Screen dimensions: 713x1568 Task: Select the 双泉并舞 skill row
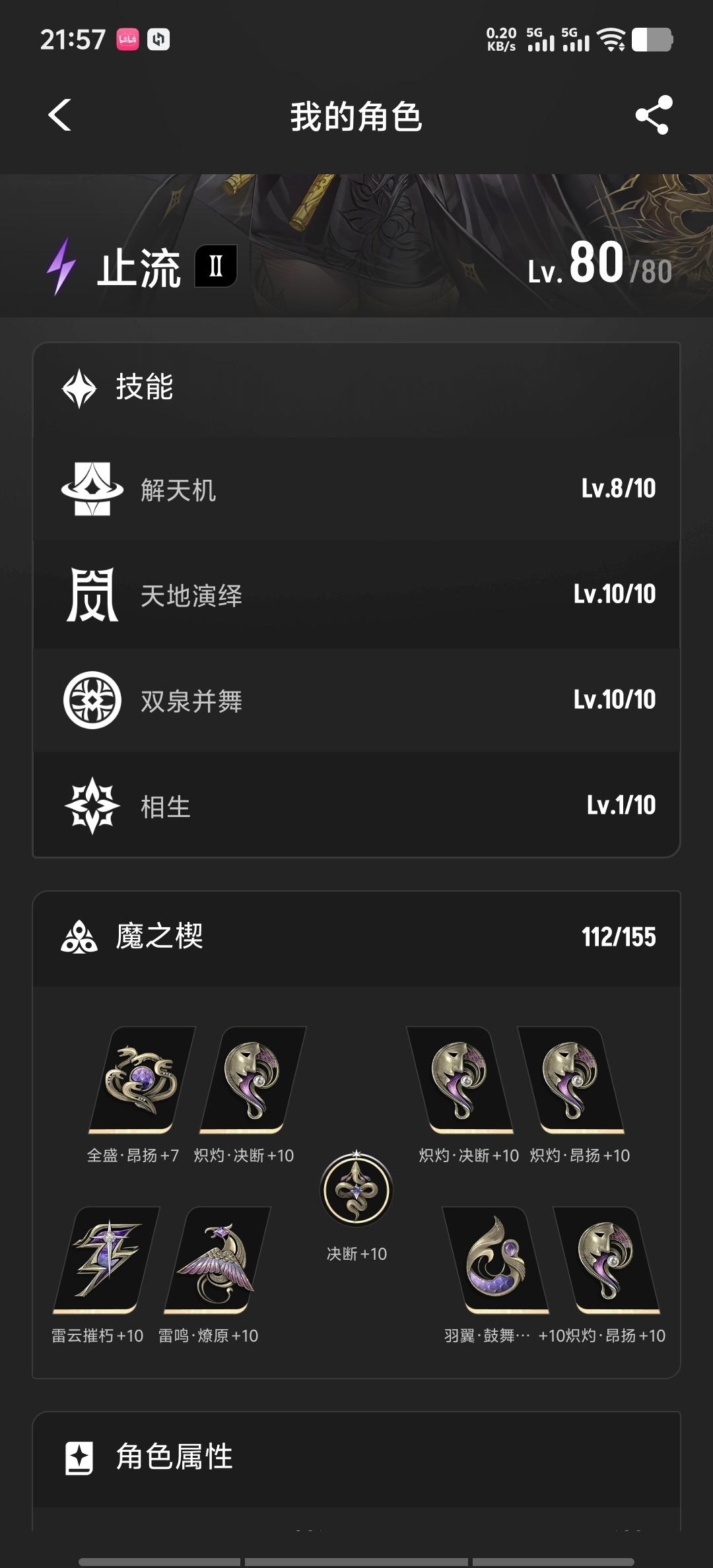(x=356, y=700)
